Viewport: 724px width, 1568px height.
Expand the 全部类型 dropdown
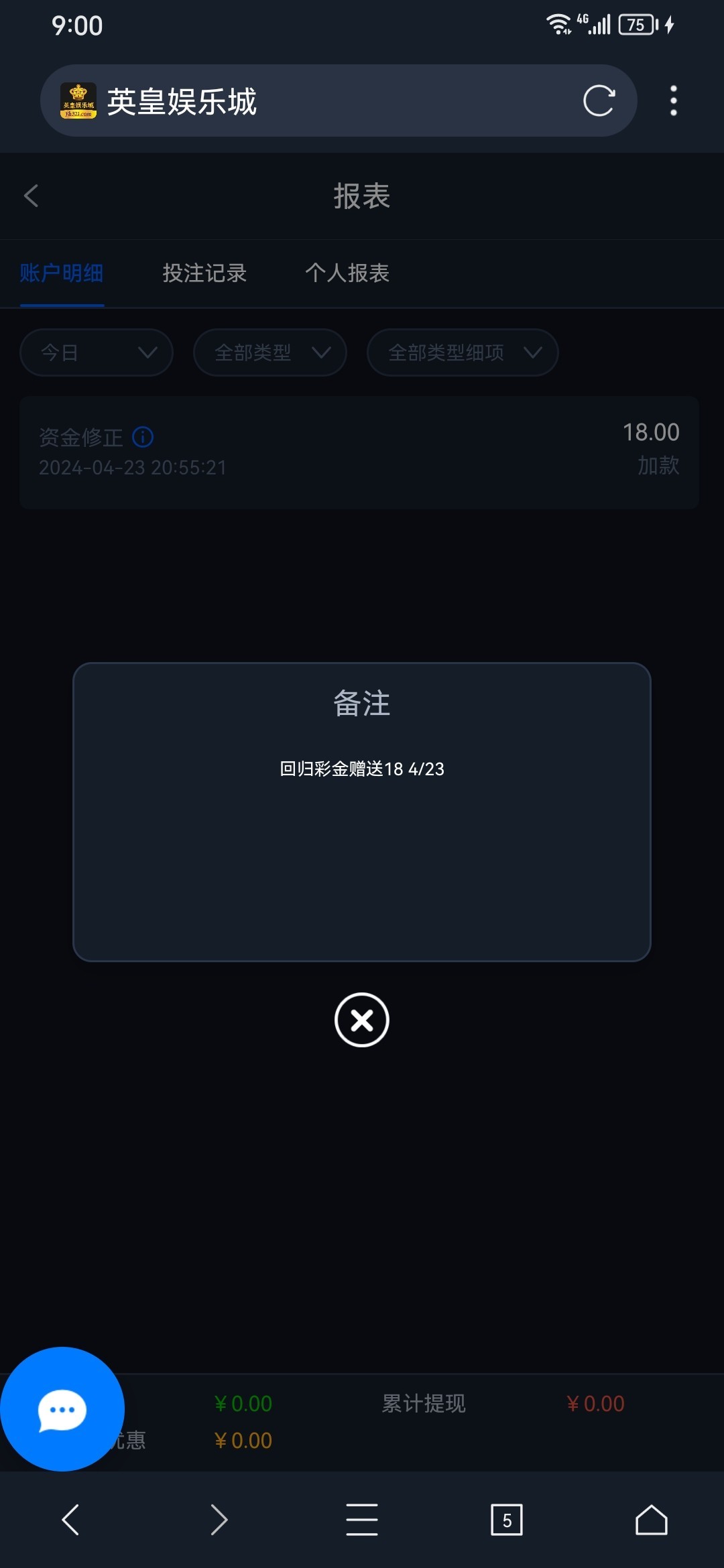coord(270,352)
